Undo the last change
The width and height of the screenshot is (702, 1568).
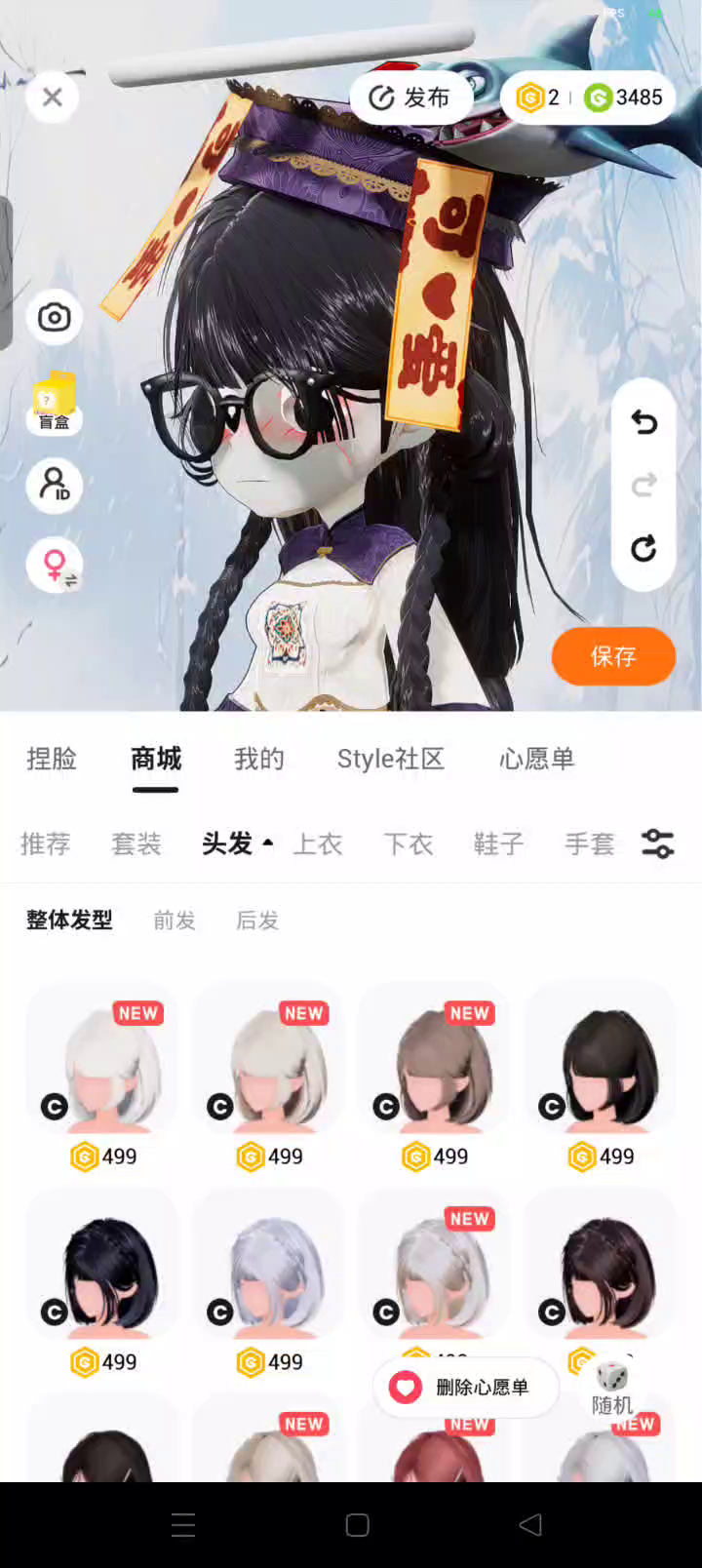tap(643, 422)
